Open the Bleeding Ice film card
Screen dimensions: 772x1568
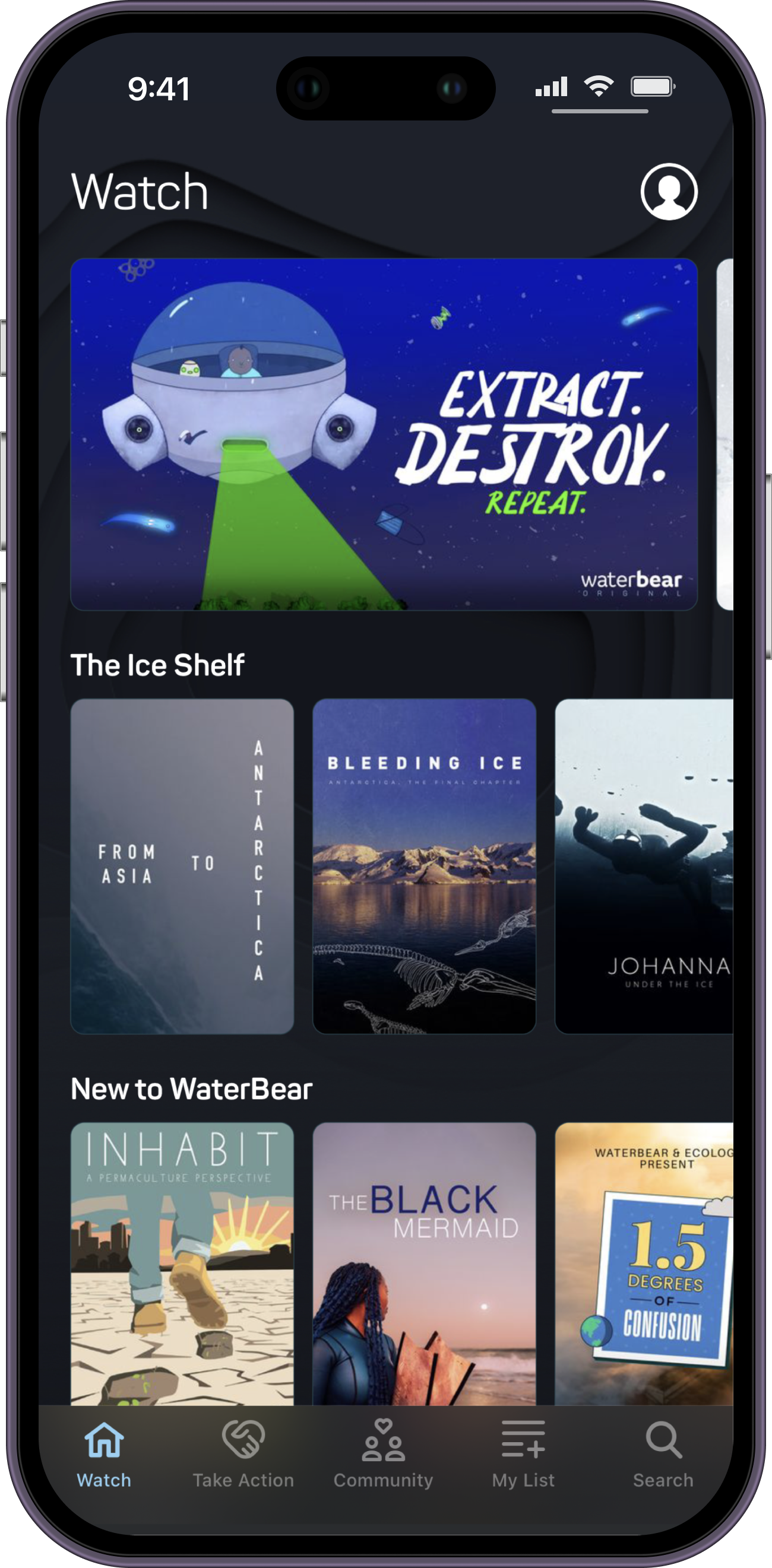424,865
